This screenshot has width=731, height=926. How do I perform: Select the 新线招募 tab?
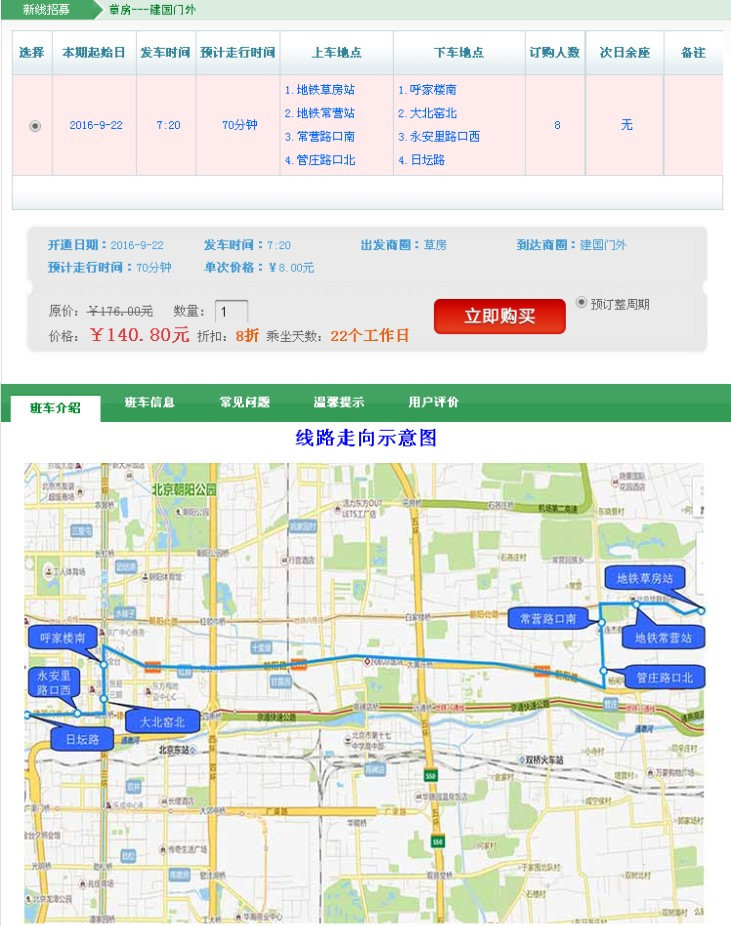pyautogui.click(x=47, y=10)
